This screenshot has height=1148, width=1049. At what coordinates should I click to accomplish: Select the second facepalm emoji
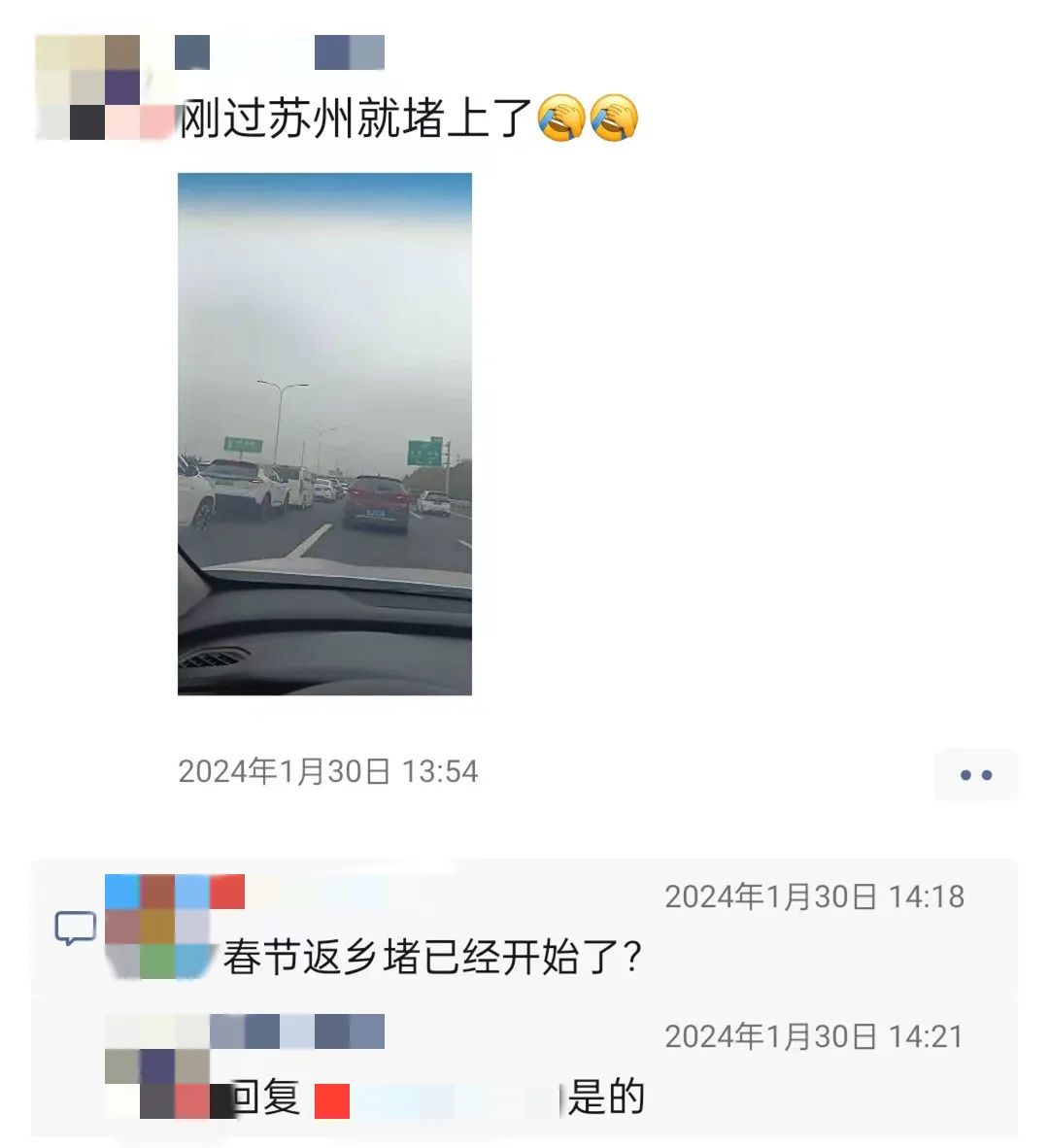click(x=618, y=120)
